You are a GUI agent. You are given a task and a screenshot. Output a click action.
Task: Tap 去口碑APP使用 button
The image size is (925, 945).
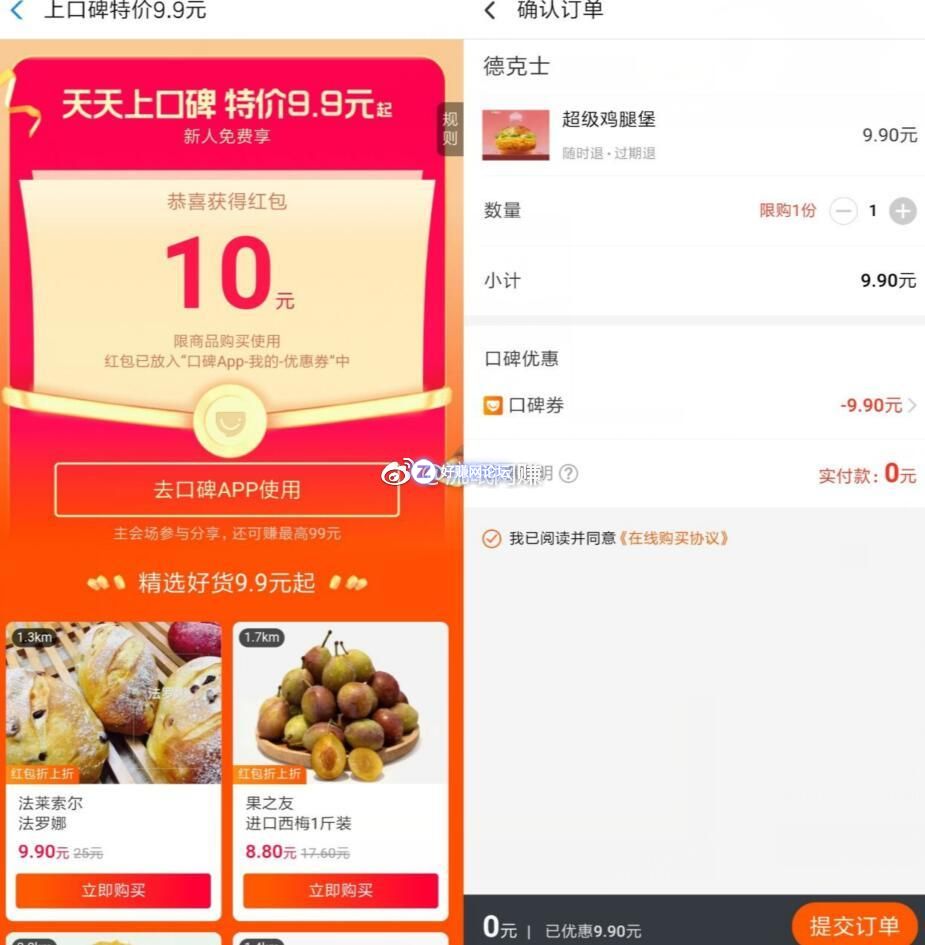[227, 490]
